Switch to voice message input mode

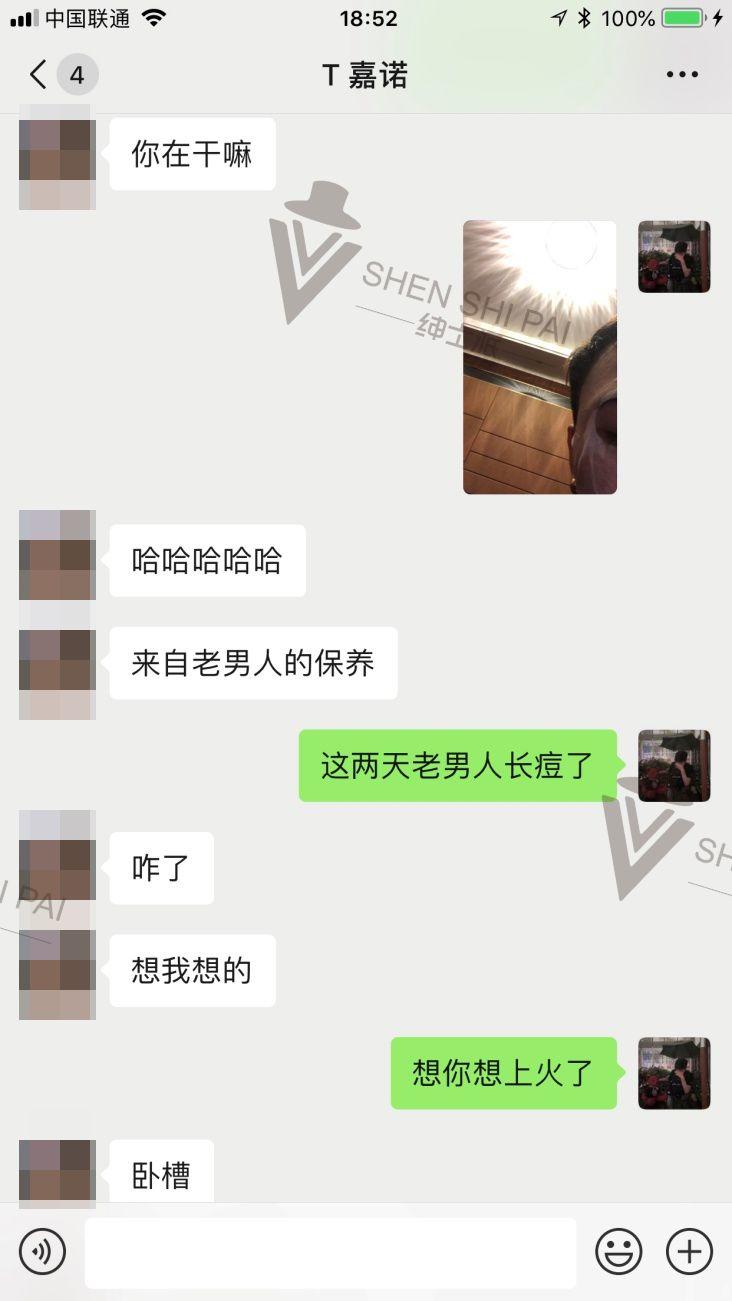(x=42, y=1251)
